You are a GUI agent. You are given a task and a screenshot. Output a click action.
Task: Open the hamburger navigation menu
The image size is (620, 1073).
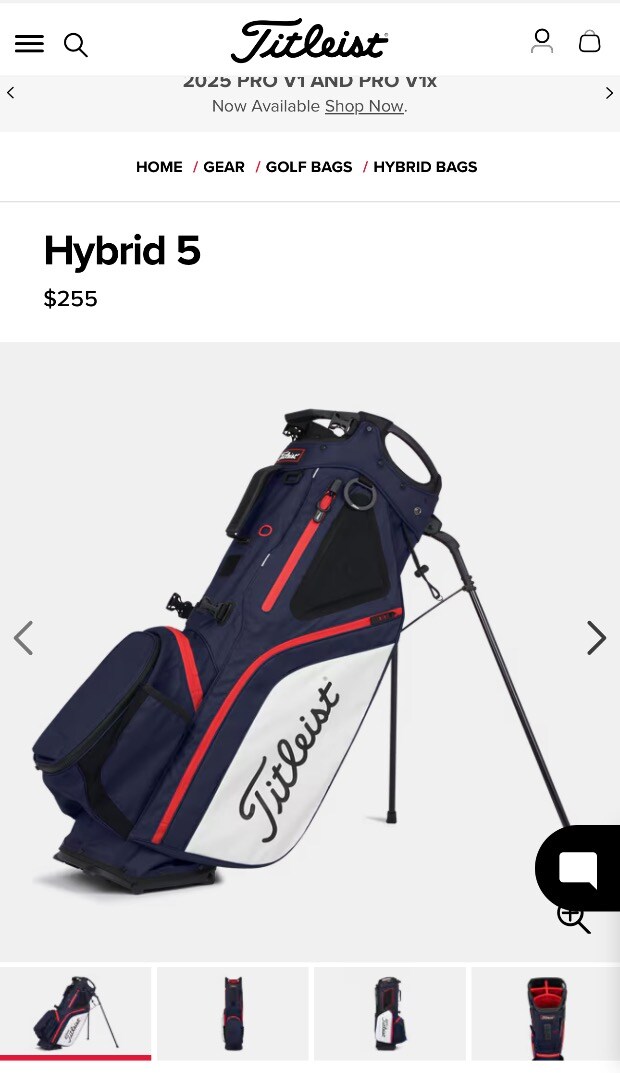(x=29, y=43)
